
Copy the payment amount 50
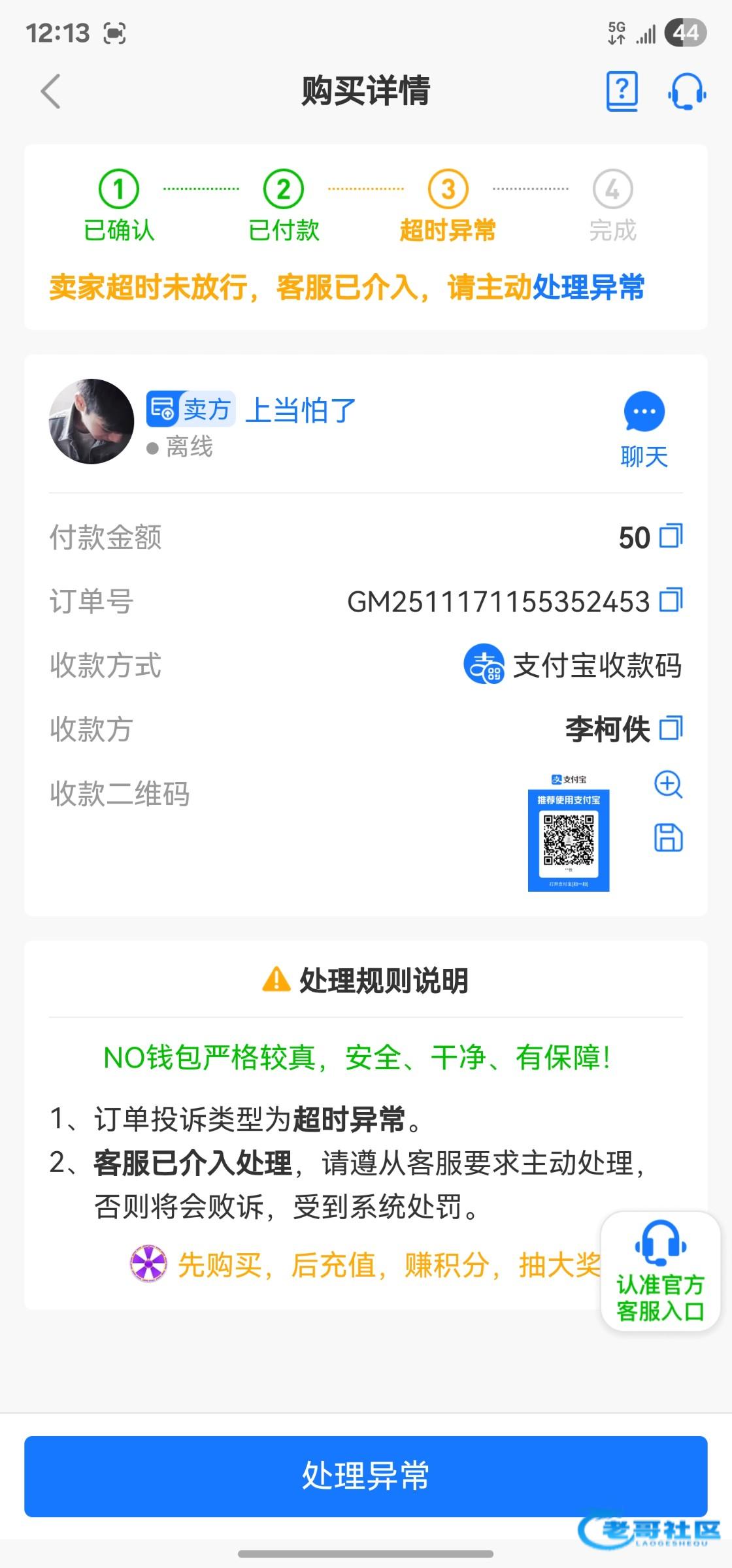671,536
